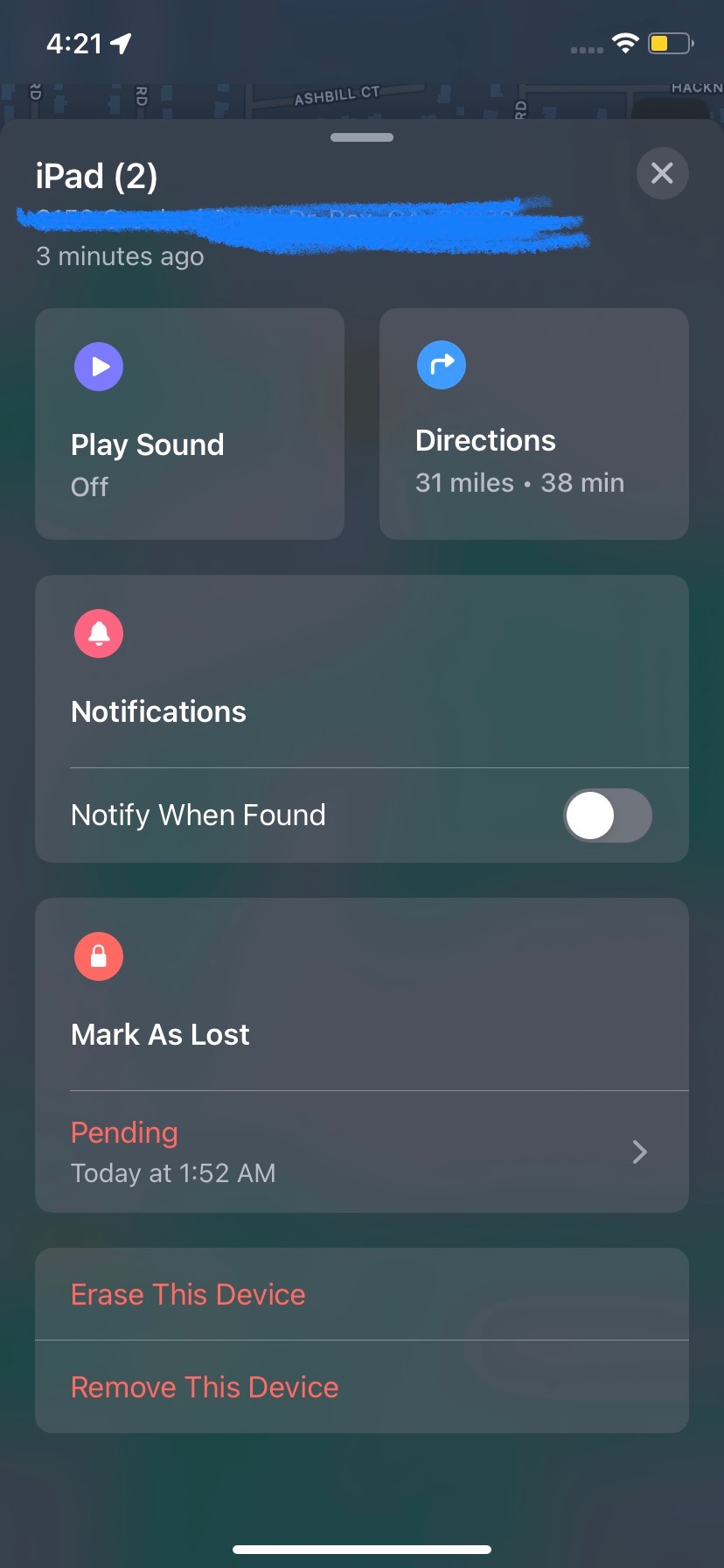This screenshot has width=724, height=1568.
Task: Enable Notify When Found switch
Action: tap(607, 815)
